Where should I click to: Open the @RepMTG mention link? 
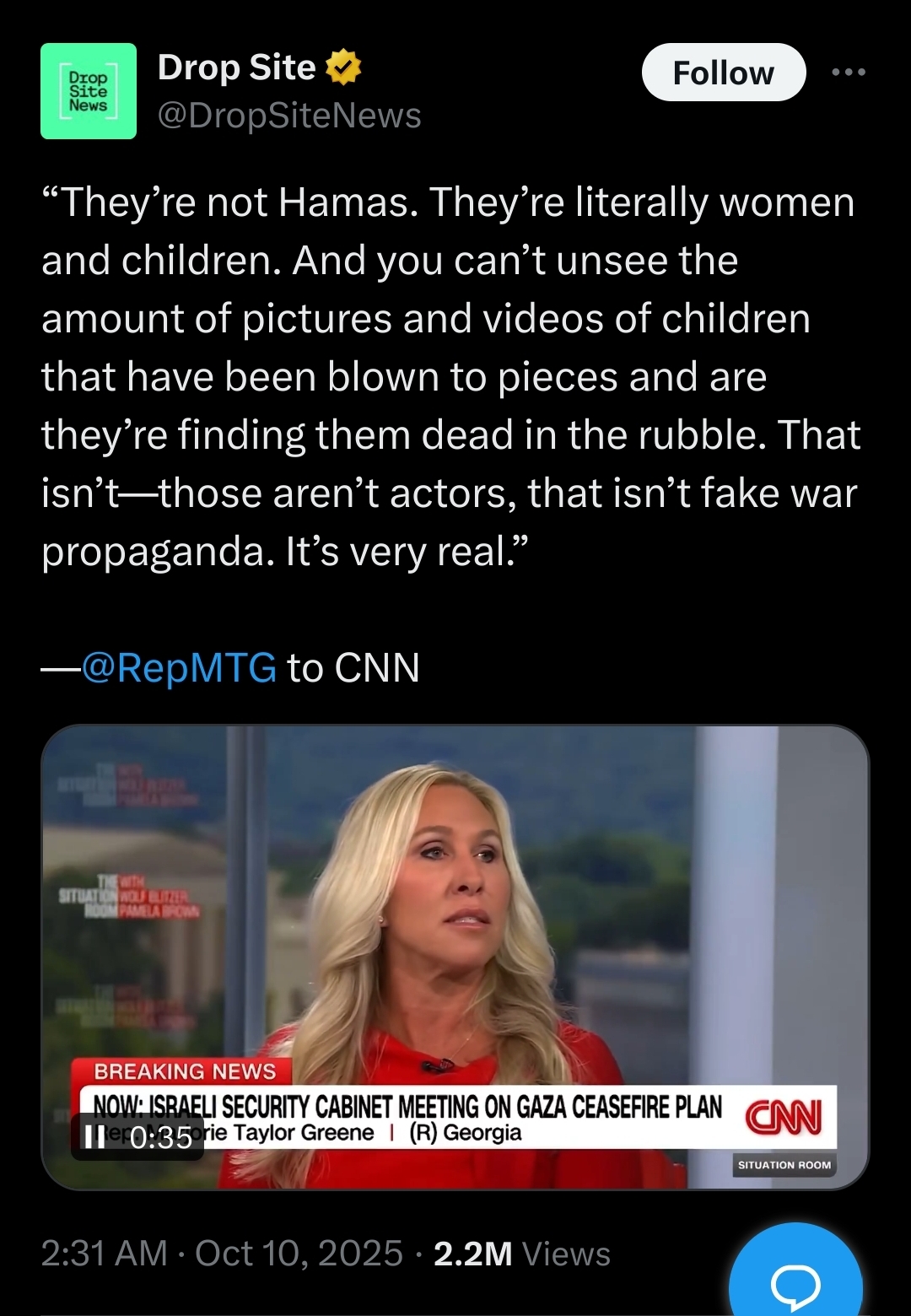pyautogui.click(x=179, y=667)
